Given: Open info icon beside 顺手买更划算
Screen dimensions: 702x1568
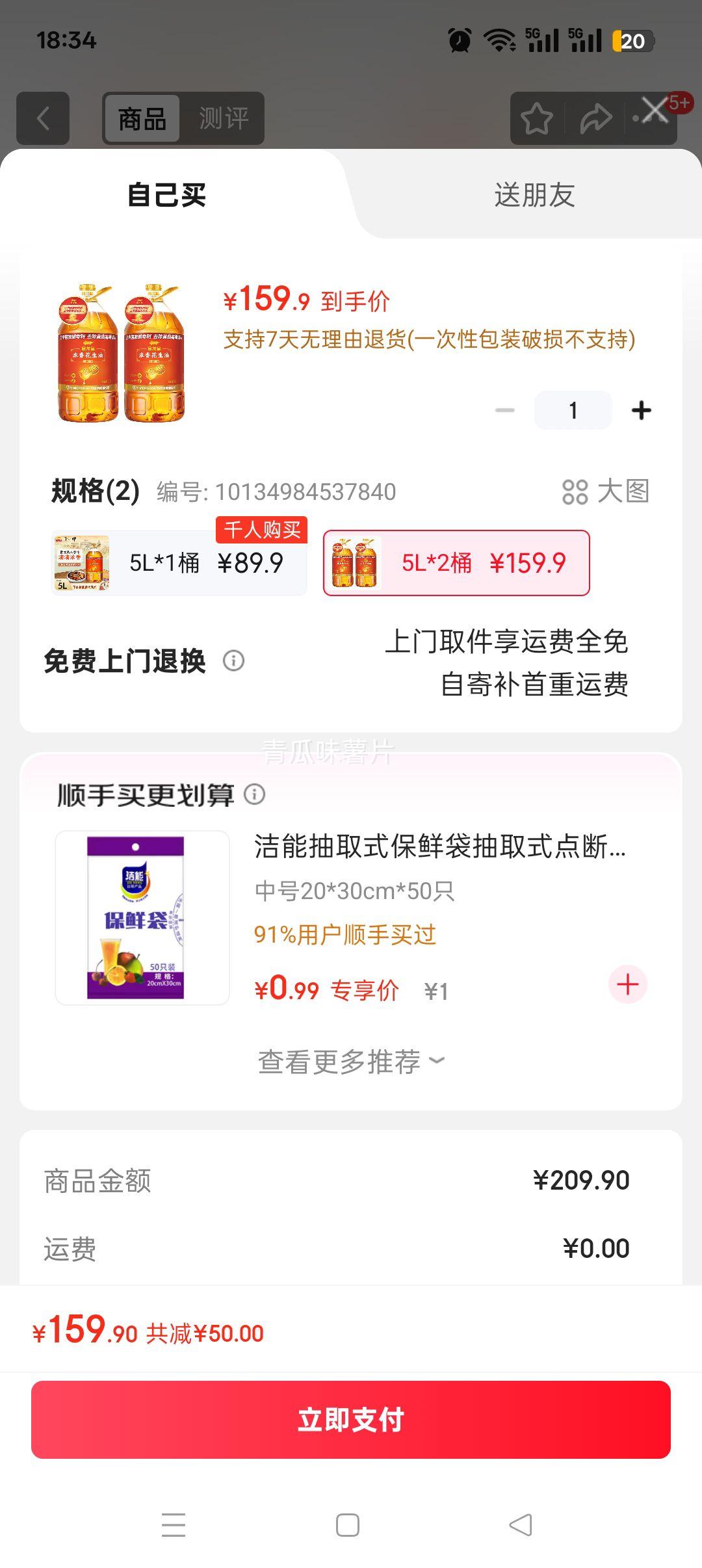Looking at the screenshot, I should pos(253,794).
